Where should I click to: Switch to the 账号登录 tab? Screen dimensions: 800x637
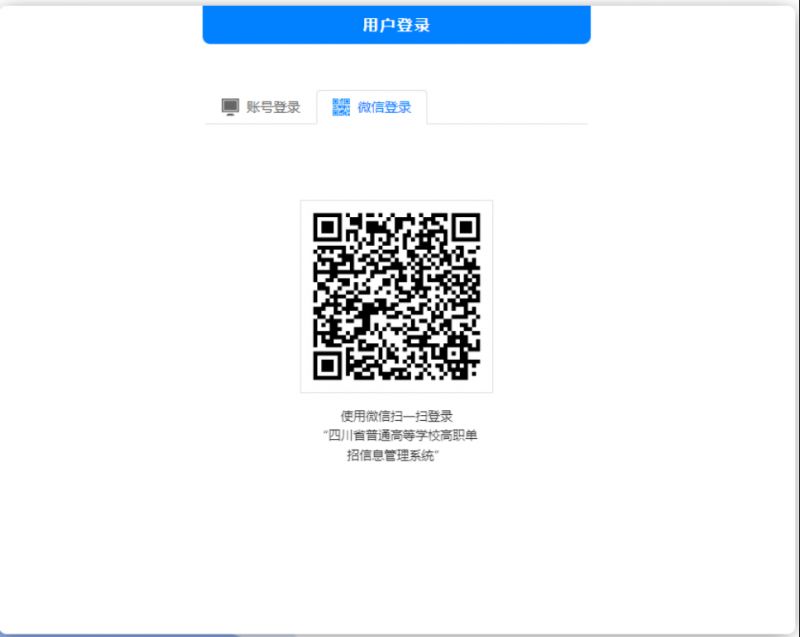click(261, 107)
